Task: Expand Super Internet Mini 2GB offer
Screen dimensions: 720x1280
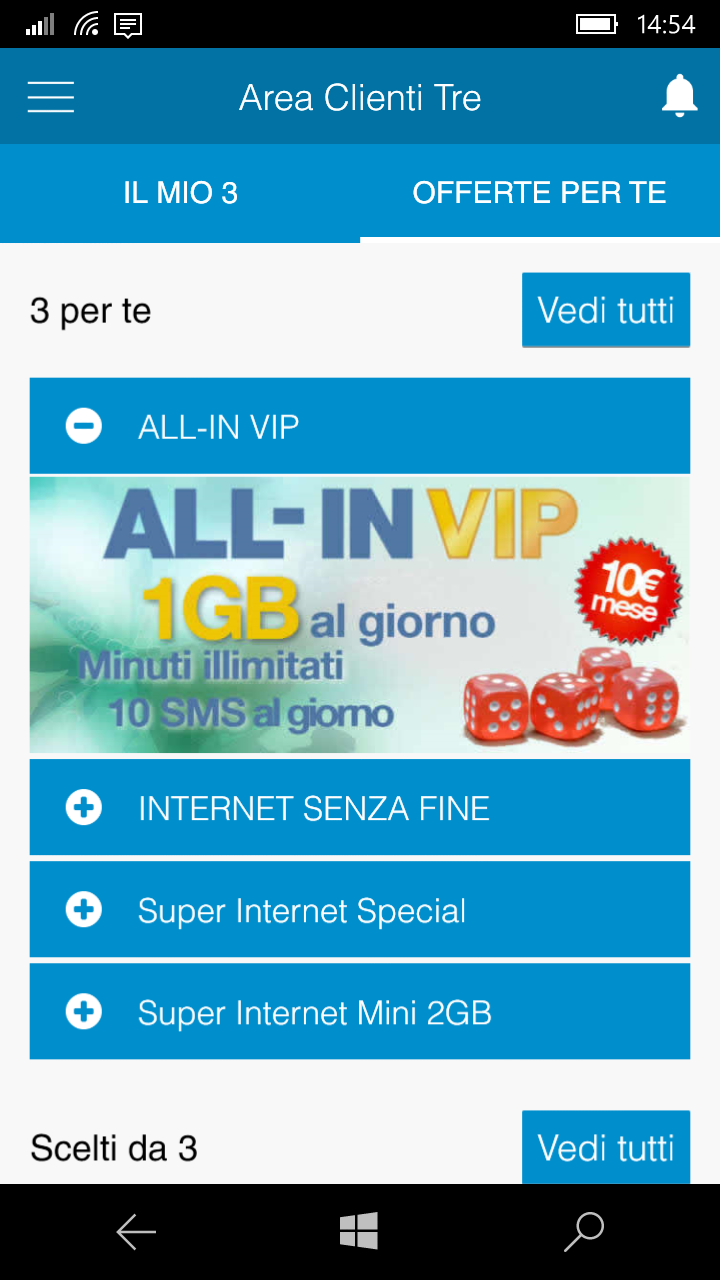Action: [360, 1013]
